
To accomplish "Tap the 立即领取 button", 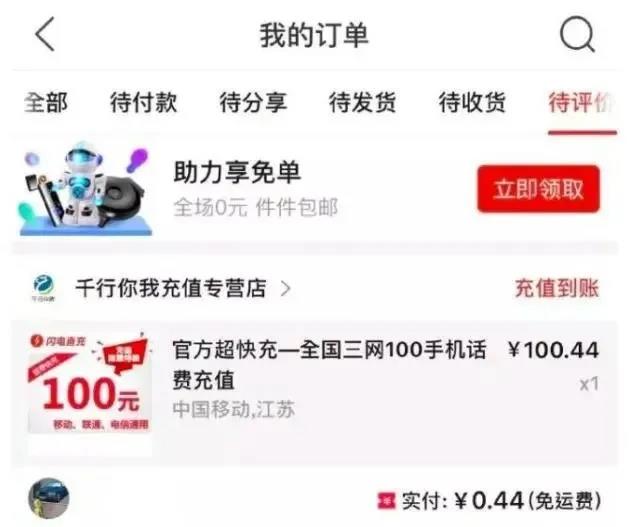I will [538, 188].
